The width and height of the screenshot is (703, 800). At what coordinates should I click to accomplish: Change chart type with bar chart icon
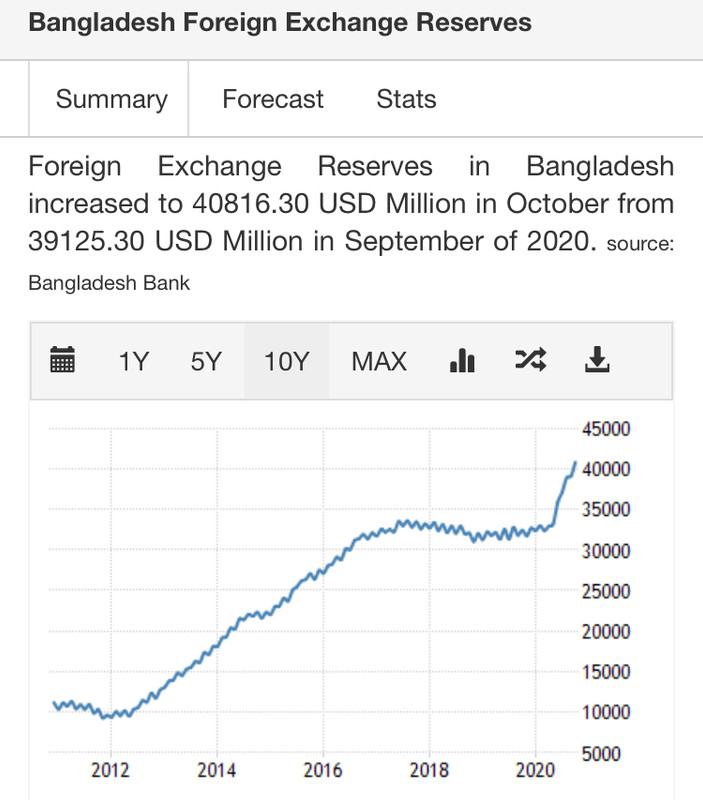pos(462,360)
